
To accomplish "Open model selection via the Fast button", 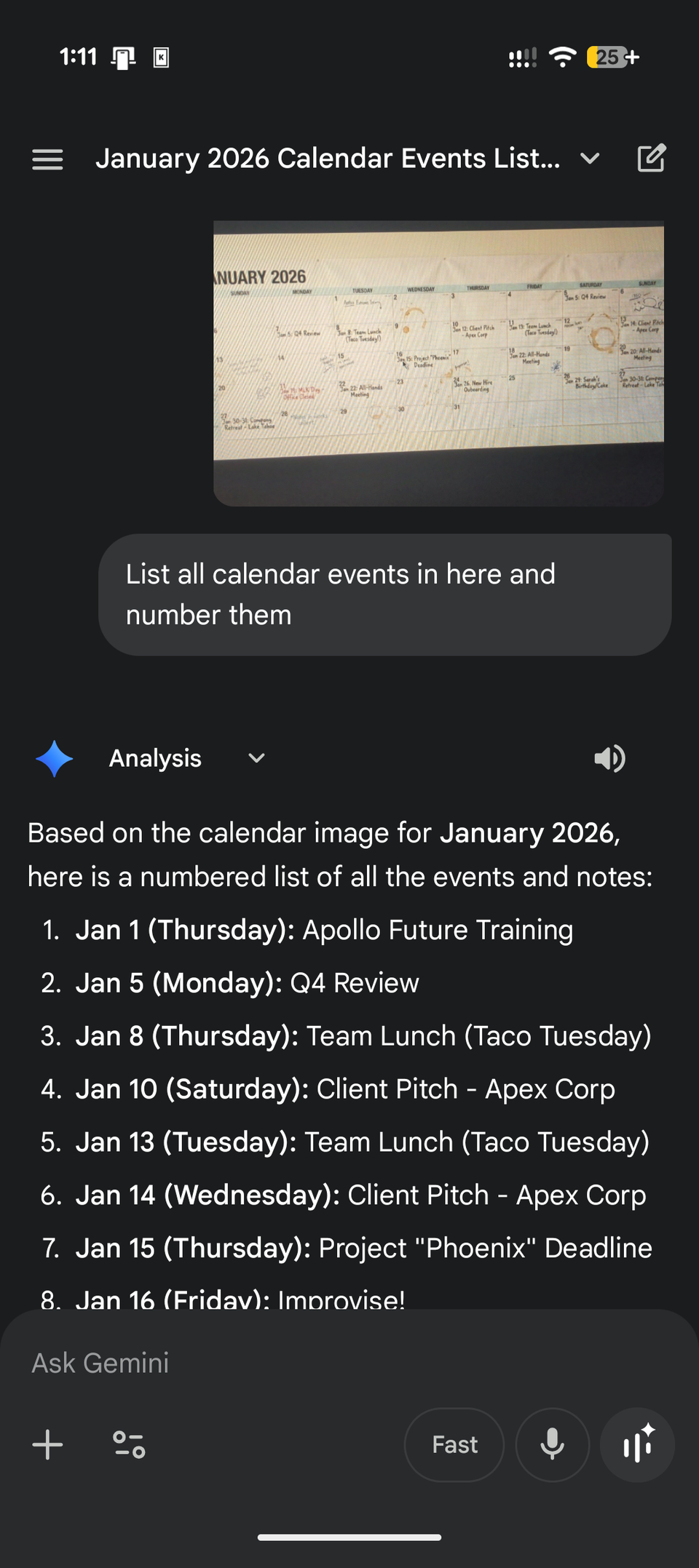I will pyautogui.click(x=454, y=1445).
